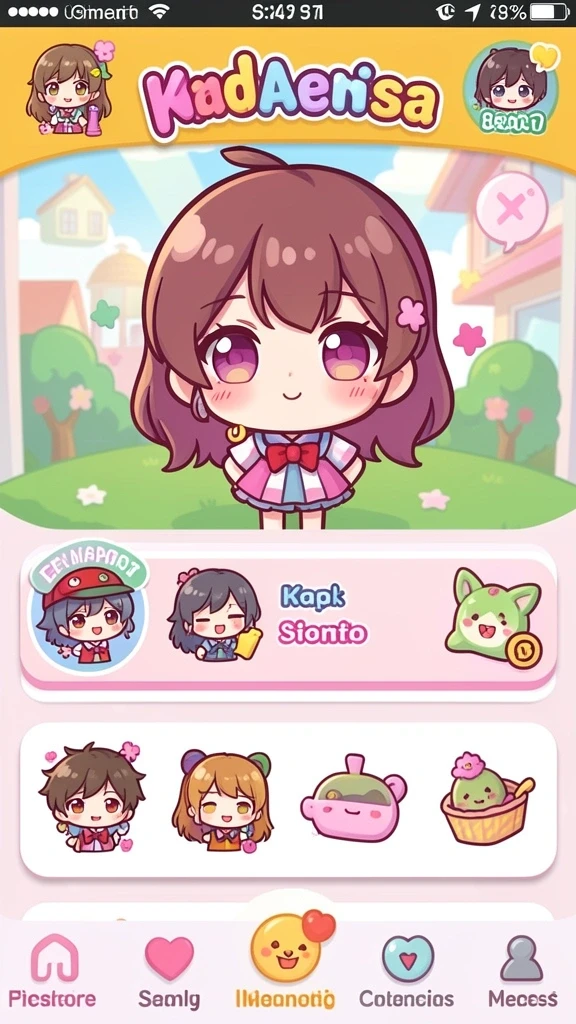This screenshot has width=576, height=1024.
Task: Open the Samlg heart tab
Action: 169,970
